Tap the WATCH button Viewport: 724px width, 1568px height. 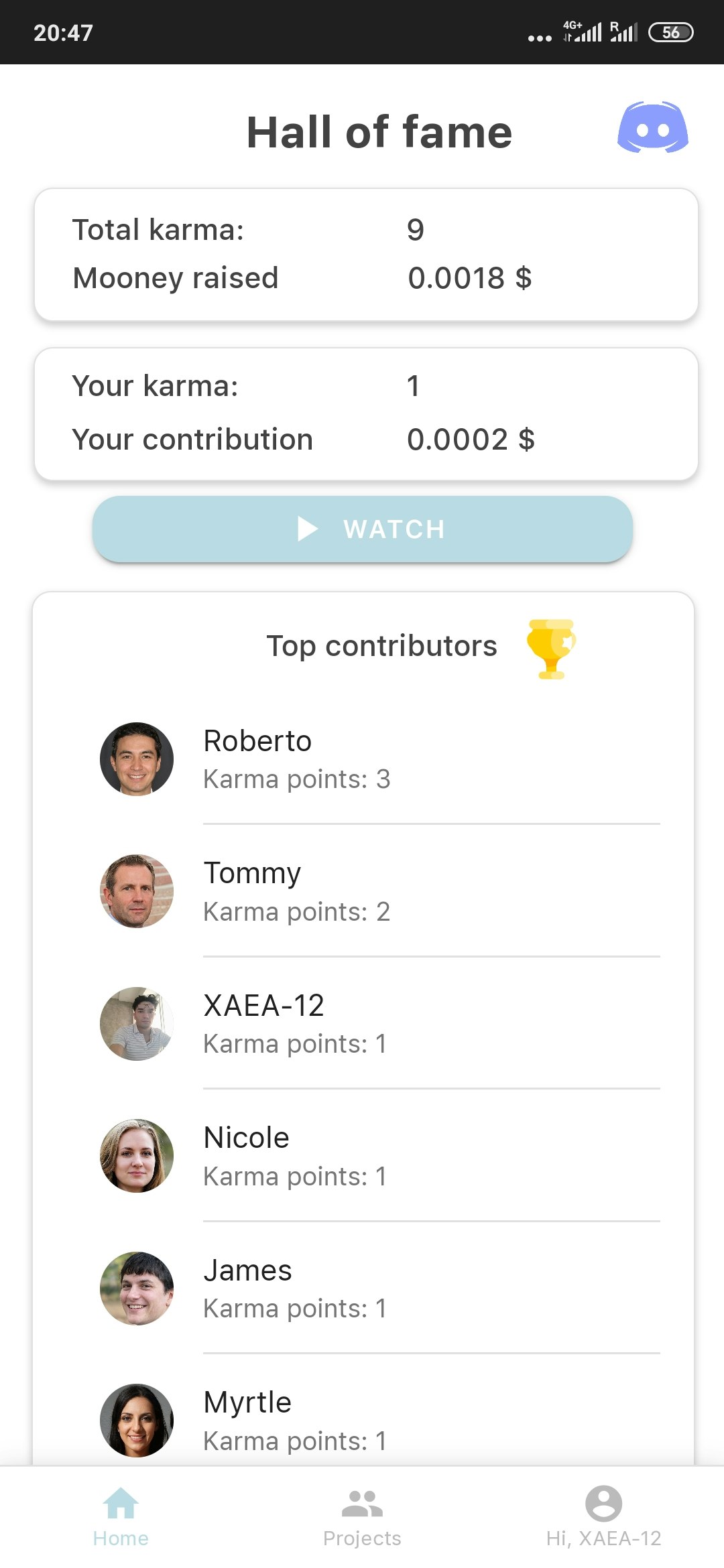pyautogui.click(x=363, y=529)
